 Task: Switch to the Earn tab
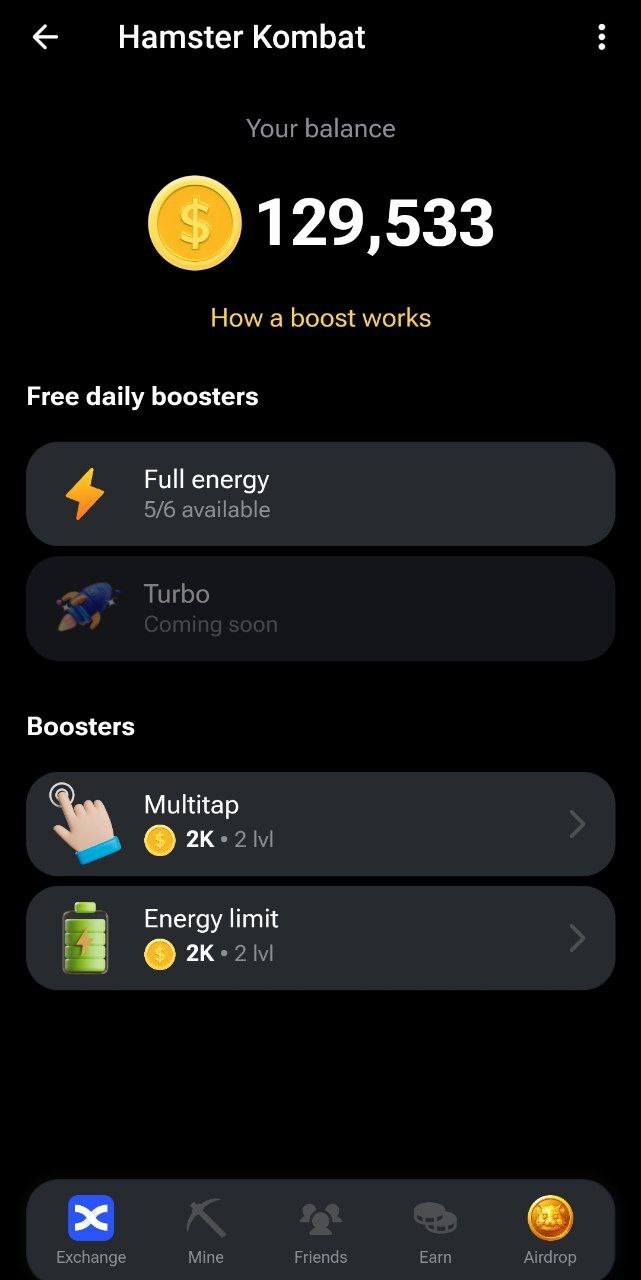click(x=435, y=1231)
